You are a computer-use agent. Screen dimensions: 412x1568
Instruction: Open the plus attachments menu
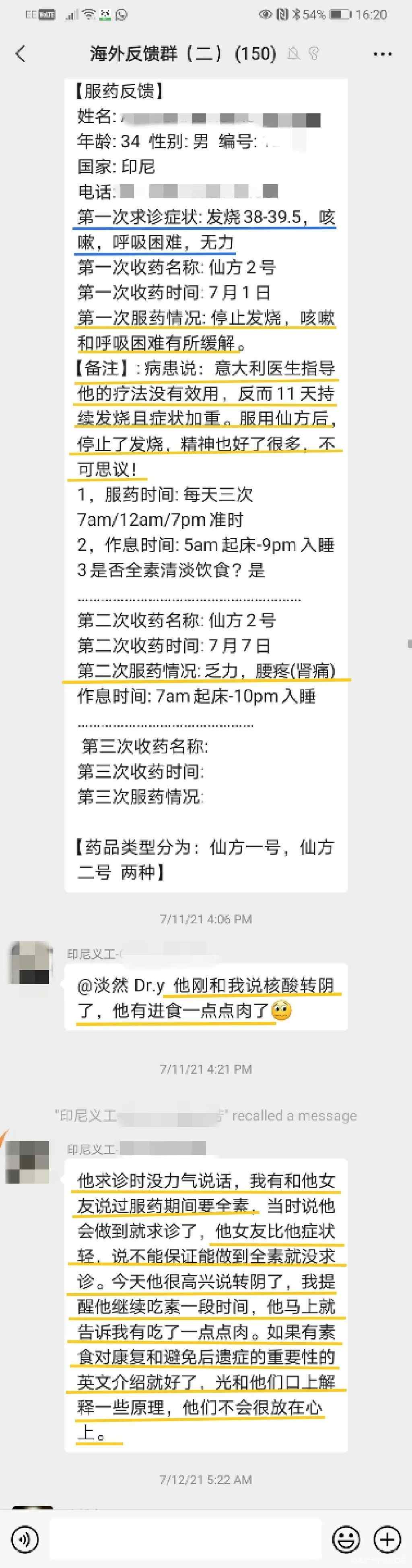(x=386, y=1539)
